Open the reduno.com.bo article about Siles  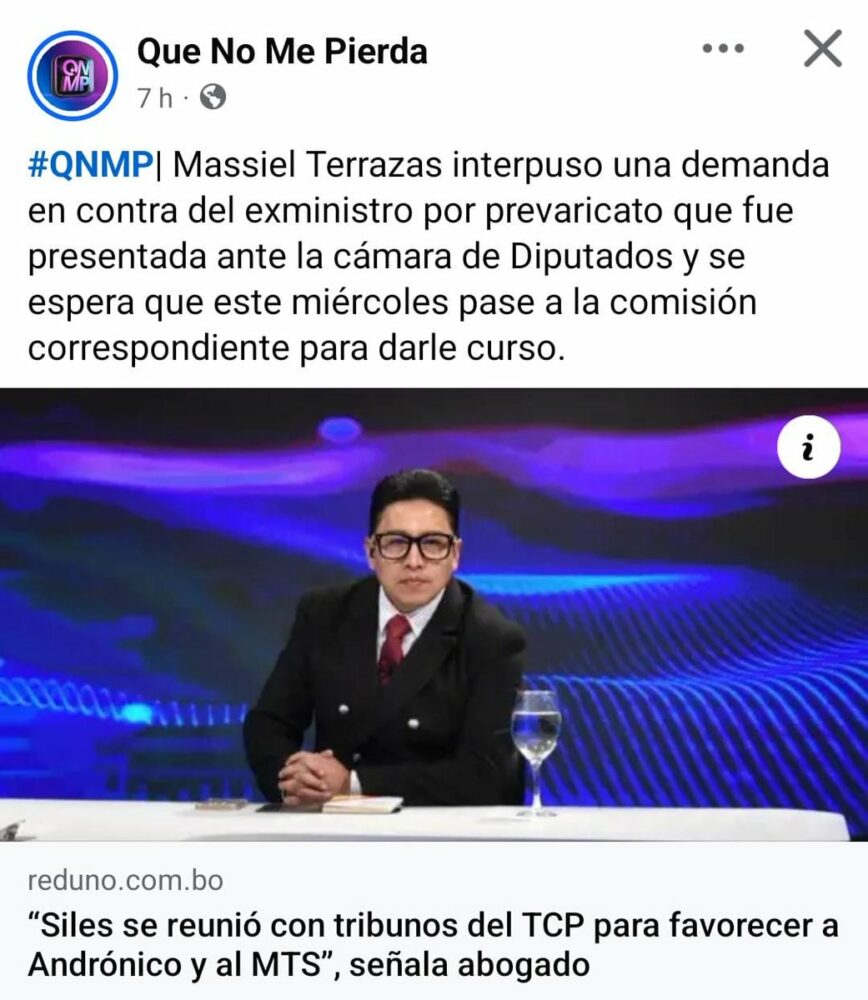[434, 945]
